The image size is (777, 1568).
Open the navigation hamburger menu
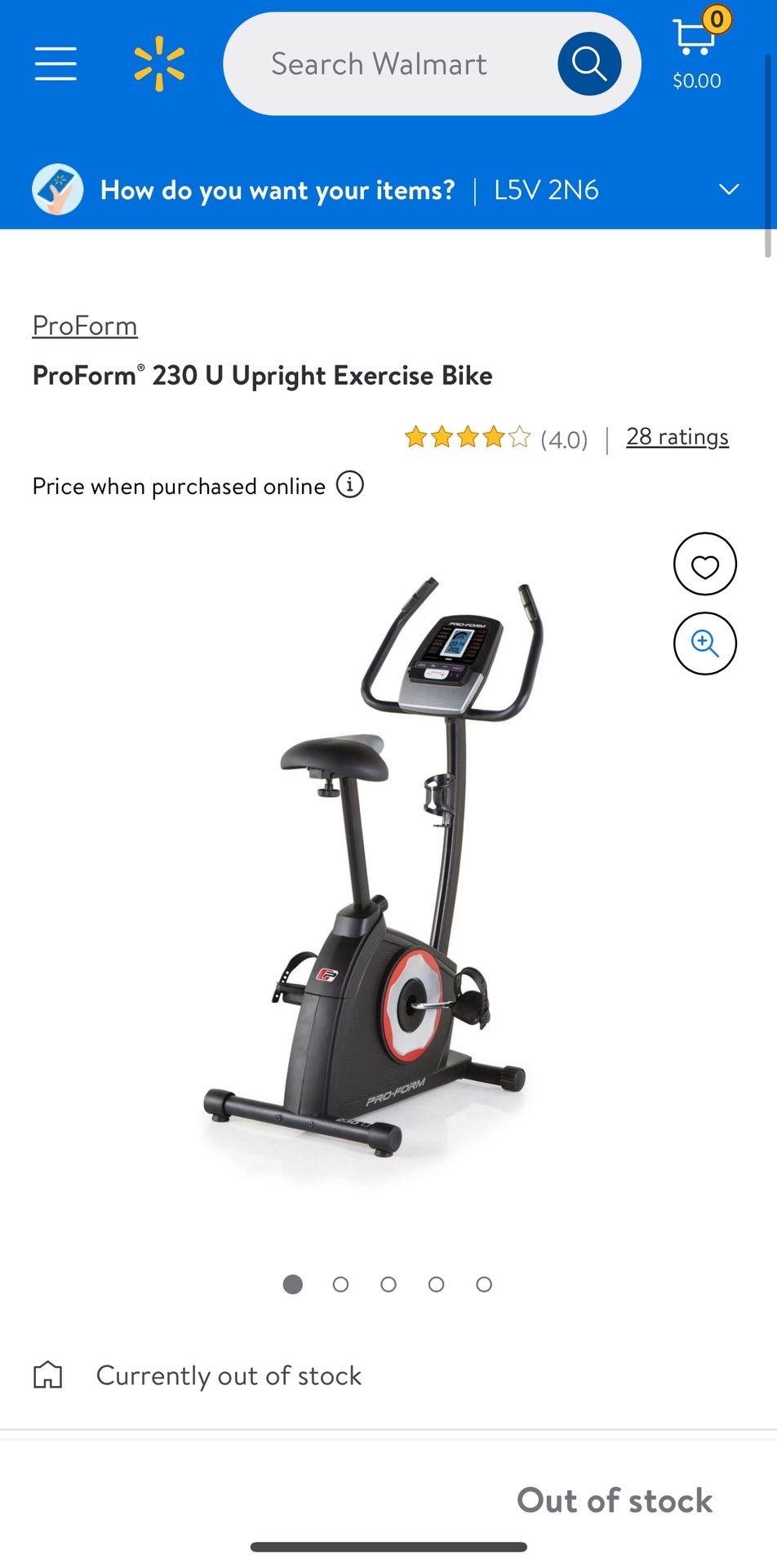point(55,64)
